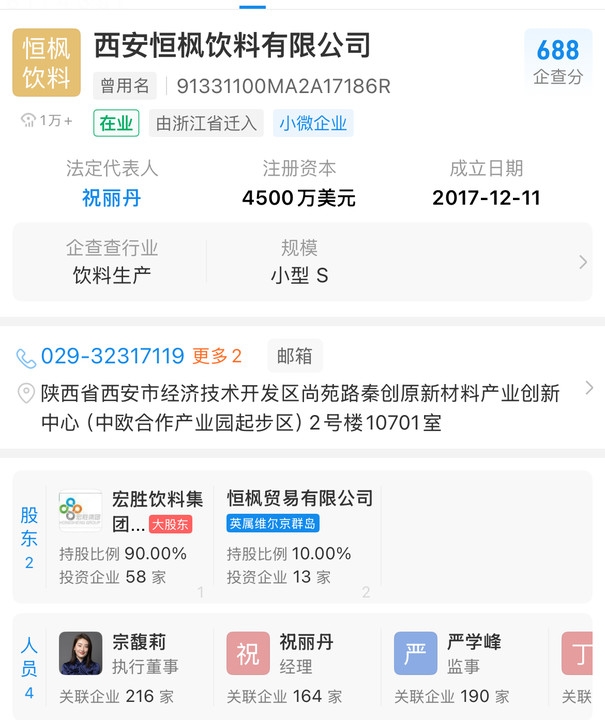The height and width of the screenshot is (720, 605).
Task: Open the 688 企查分 score
Action: [x=557, y=60]
